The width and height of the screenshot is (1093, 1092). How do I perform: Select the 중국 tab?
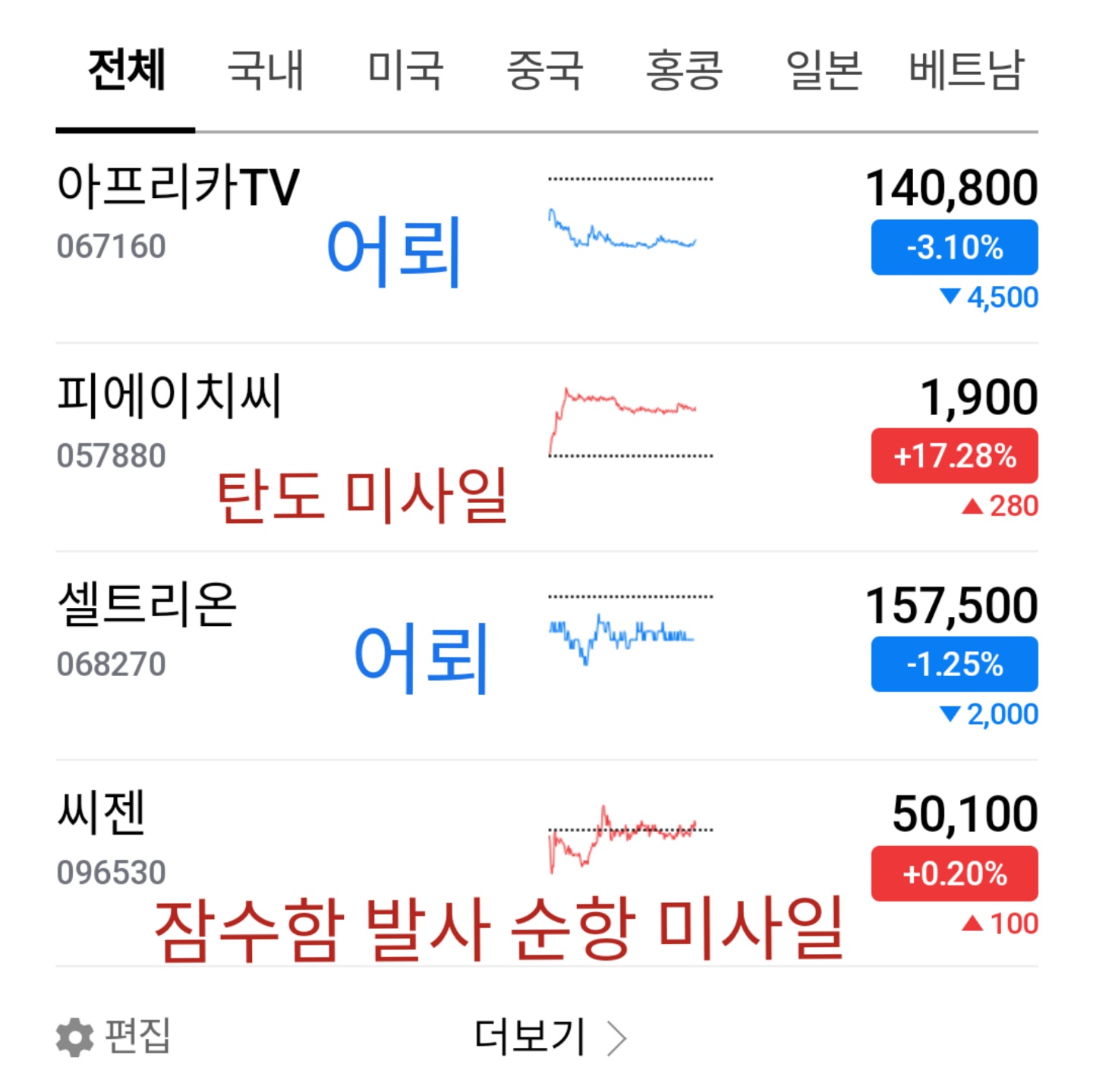click(x=544, y=71)
